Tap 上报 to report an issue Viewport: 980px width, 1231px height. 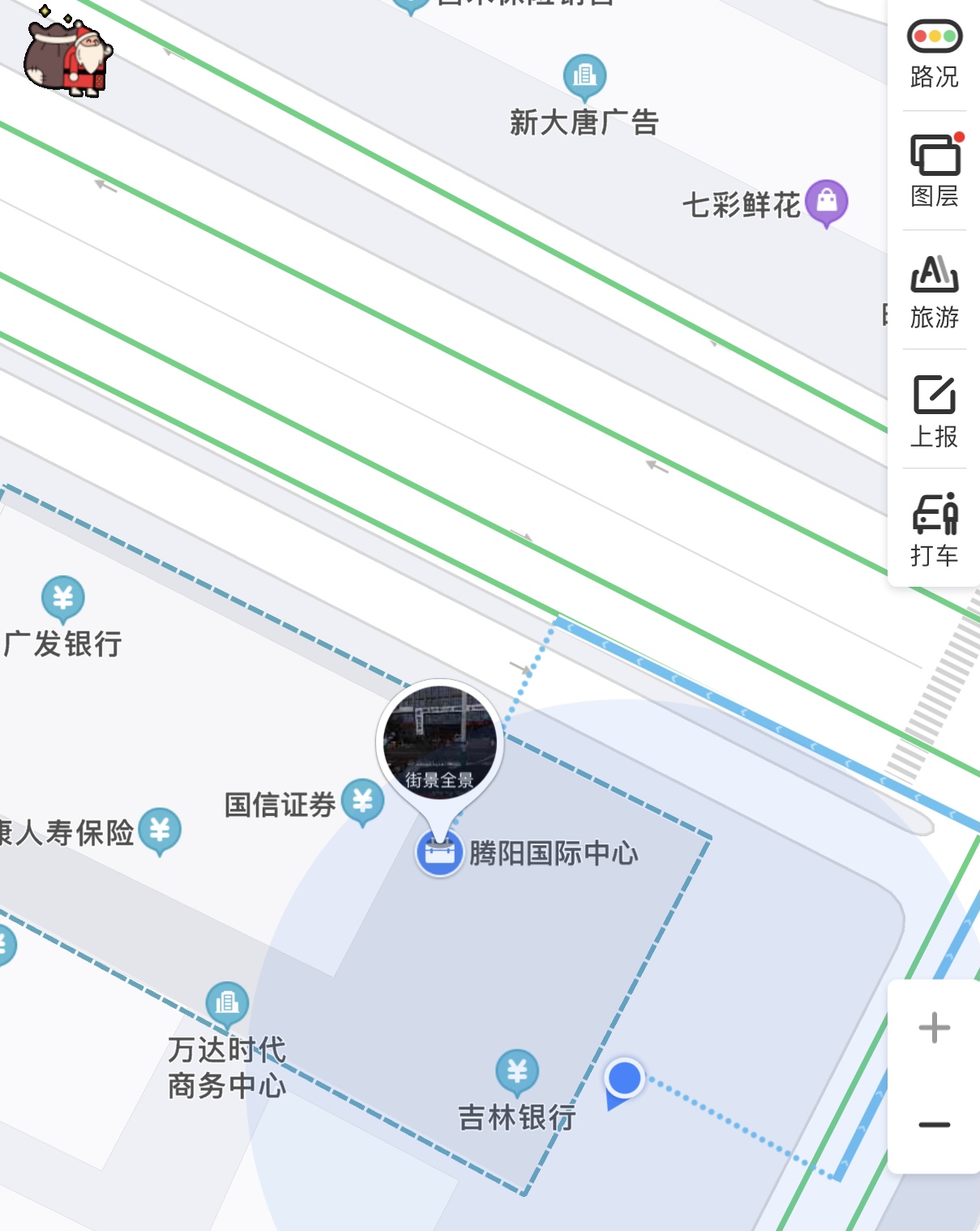click(x=934, y=411)
